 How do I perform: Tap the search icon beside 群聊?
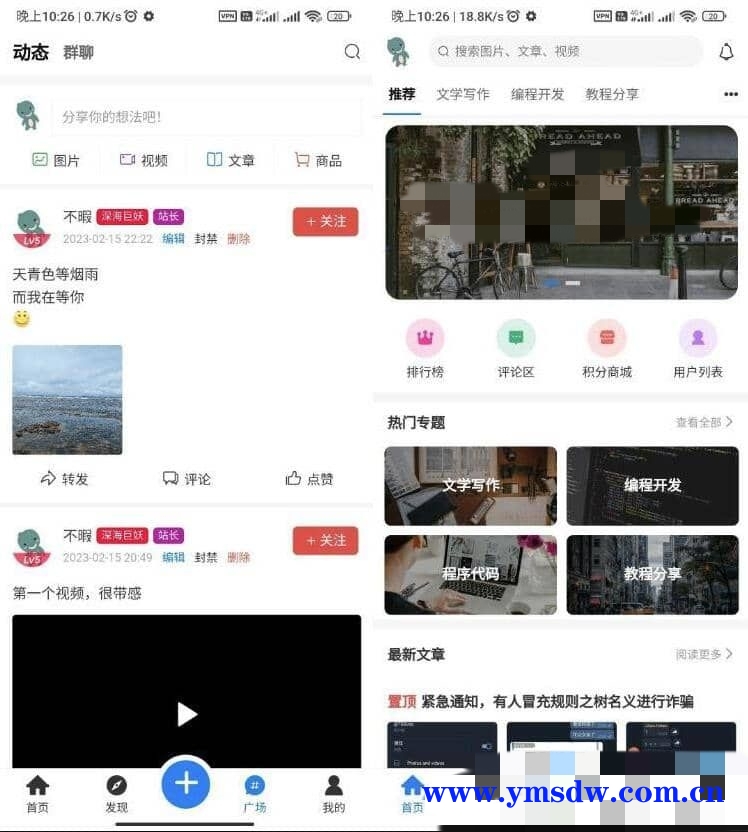[352, 52]
